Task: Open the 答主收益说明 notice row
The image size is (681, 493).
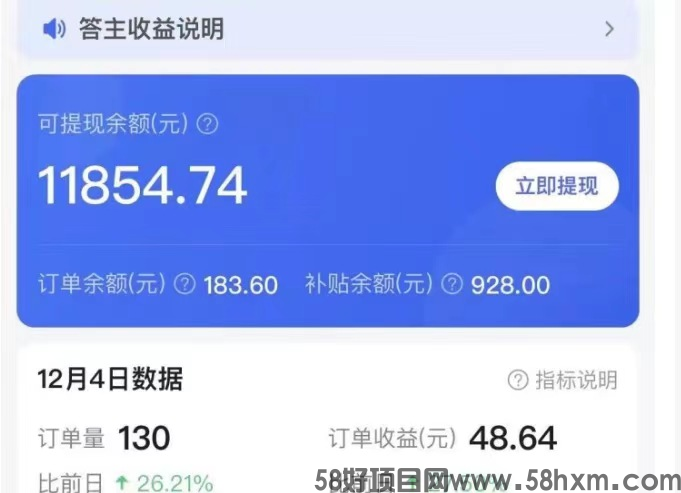Action: [x=328, y=29]
